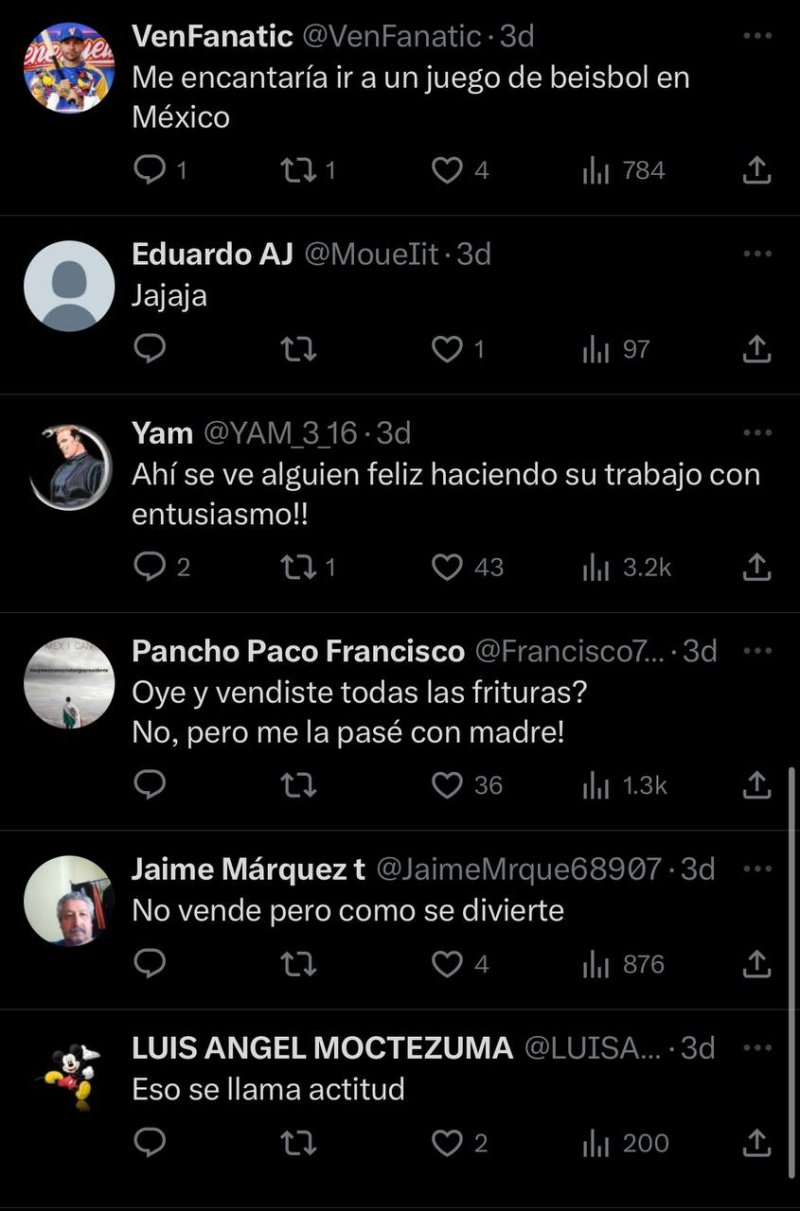Retweet Pancho Paco Francisco's reply
The height and width of the screenshot is (1211, 800).
coord(297,785)
